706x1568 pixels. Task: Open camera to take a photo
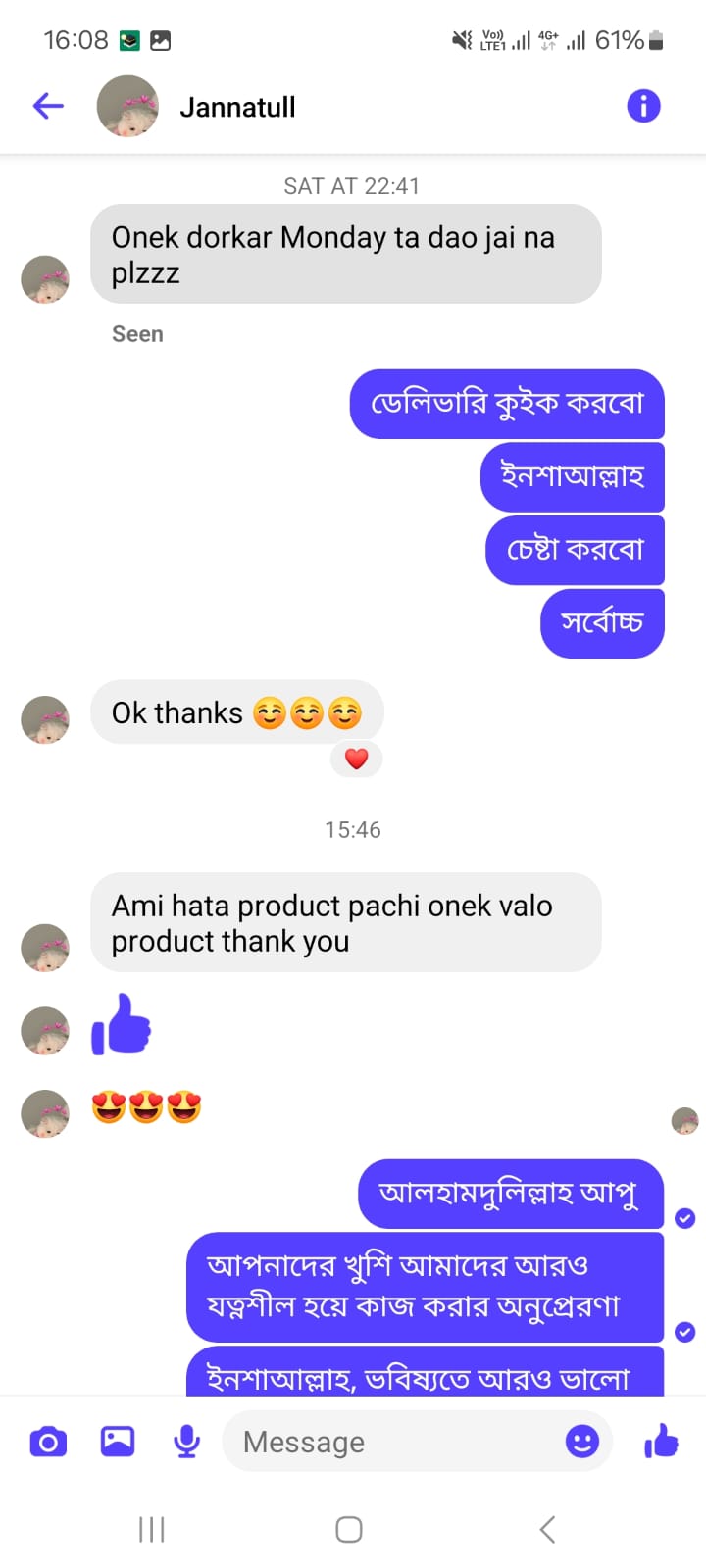point(48,1442)
